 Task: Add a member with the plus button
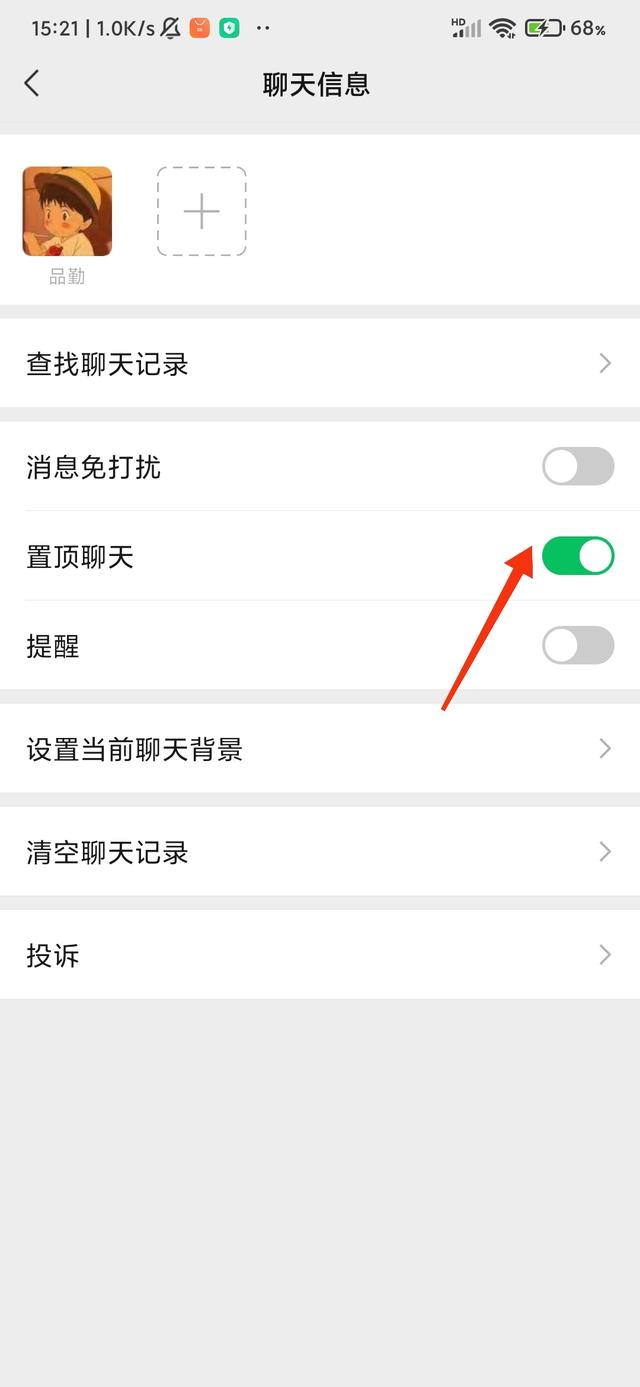[x=201, y=211]
